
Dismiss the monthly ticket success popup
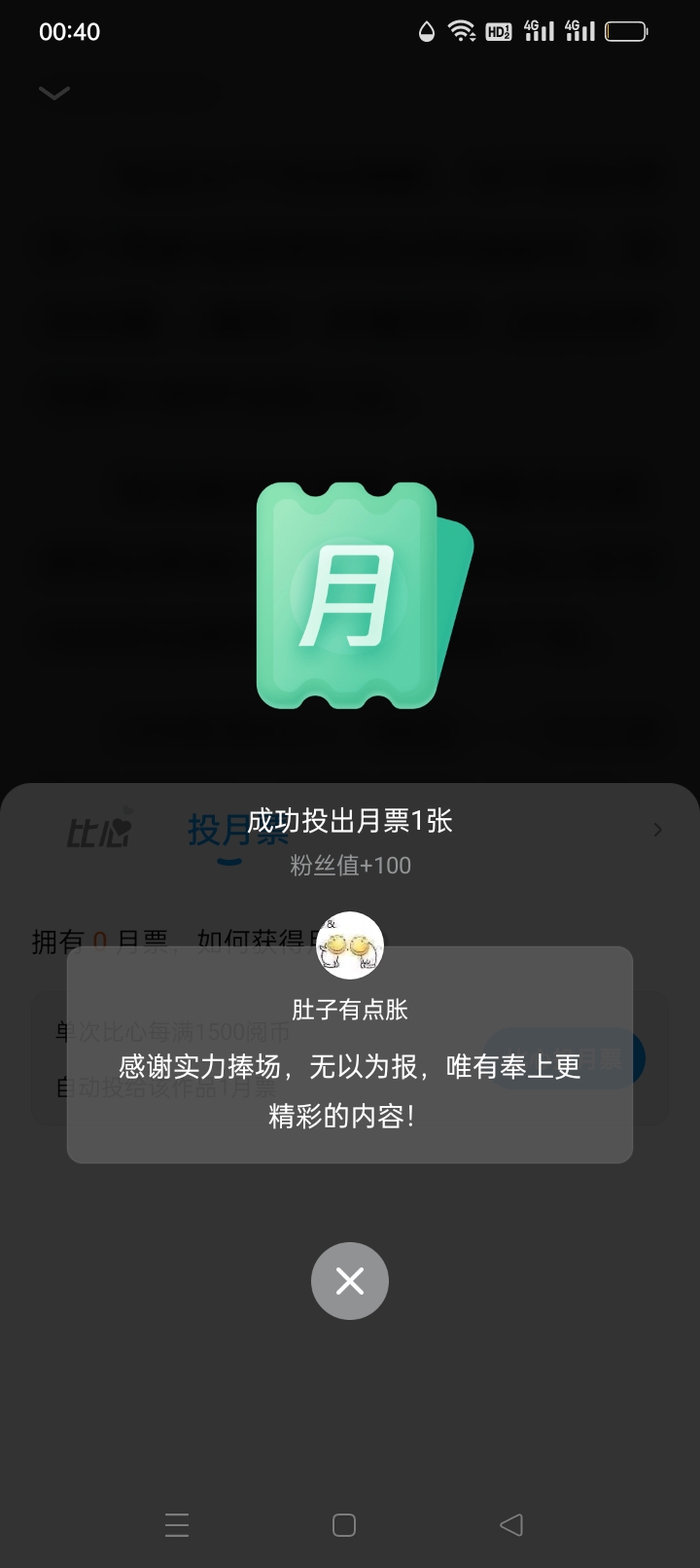tap(350, 1281)
